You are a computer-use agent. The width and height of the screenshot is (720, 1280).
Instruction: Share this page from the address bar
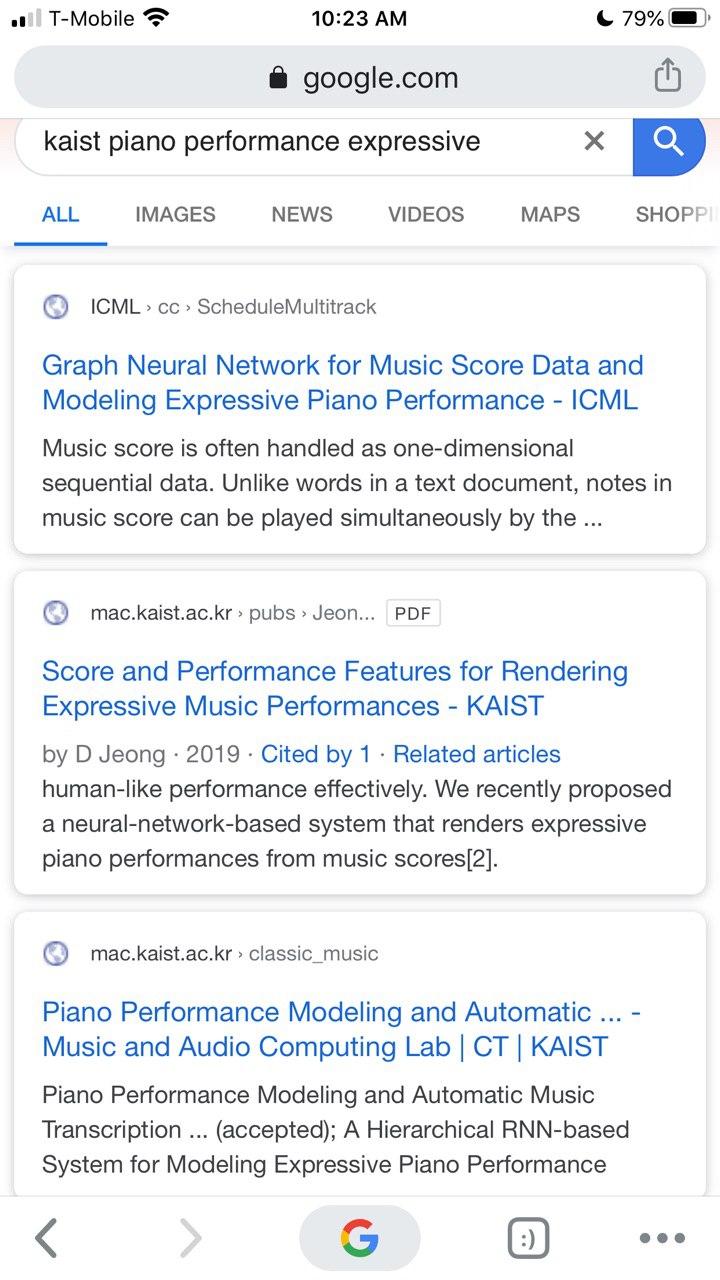click(667, 76)
